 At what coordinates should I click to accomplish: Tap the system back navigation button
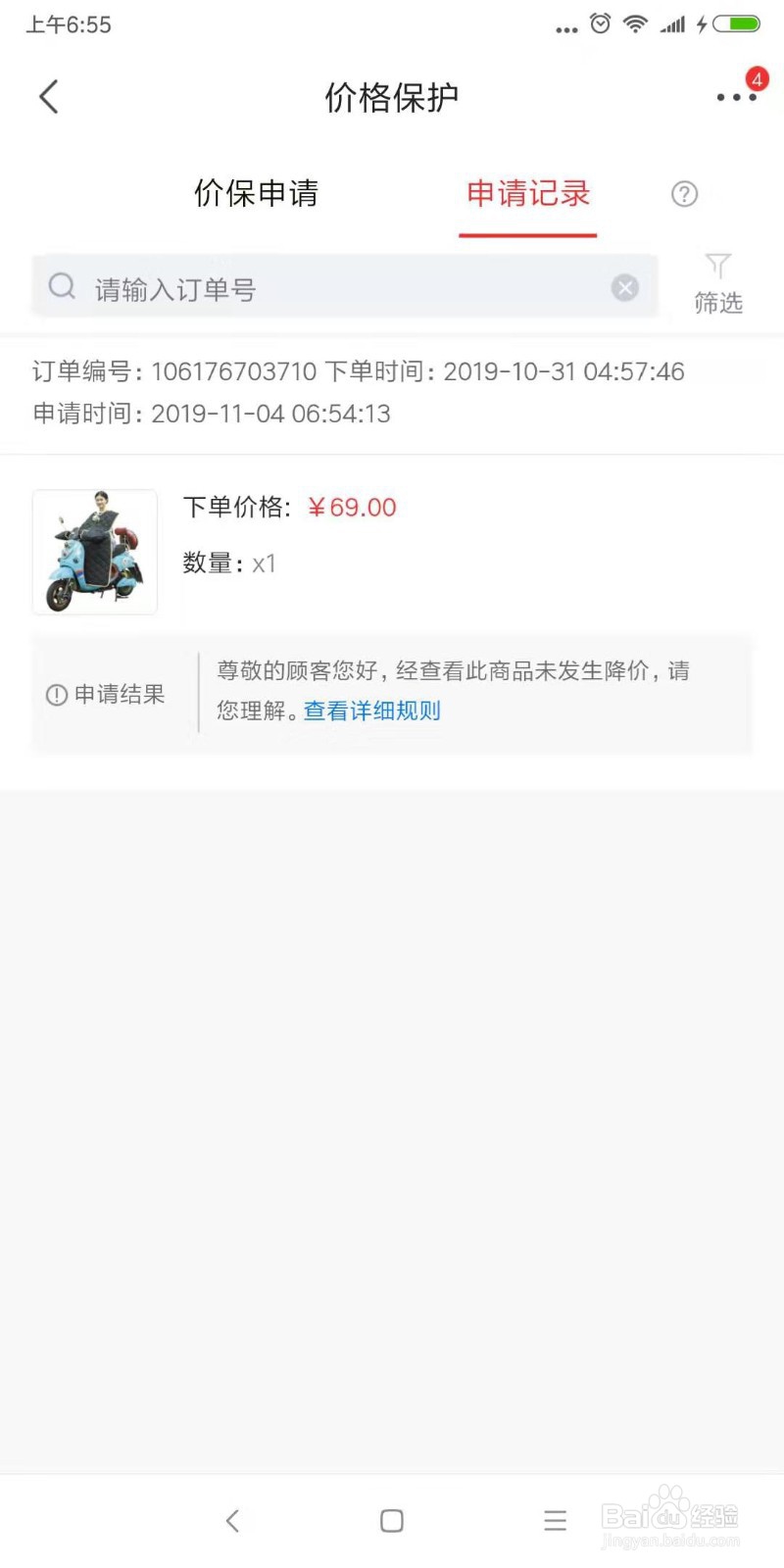coord(232,1520)
